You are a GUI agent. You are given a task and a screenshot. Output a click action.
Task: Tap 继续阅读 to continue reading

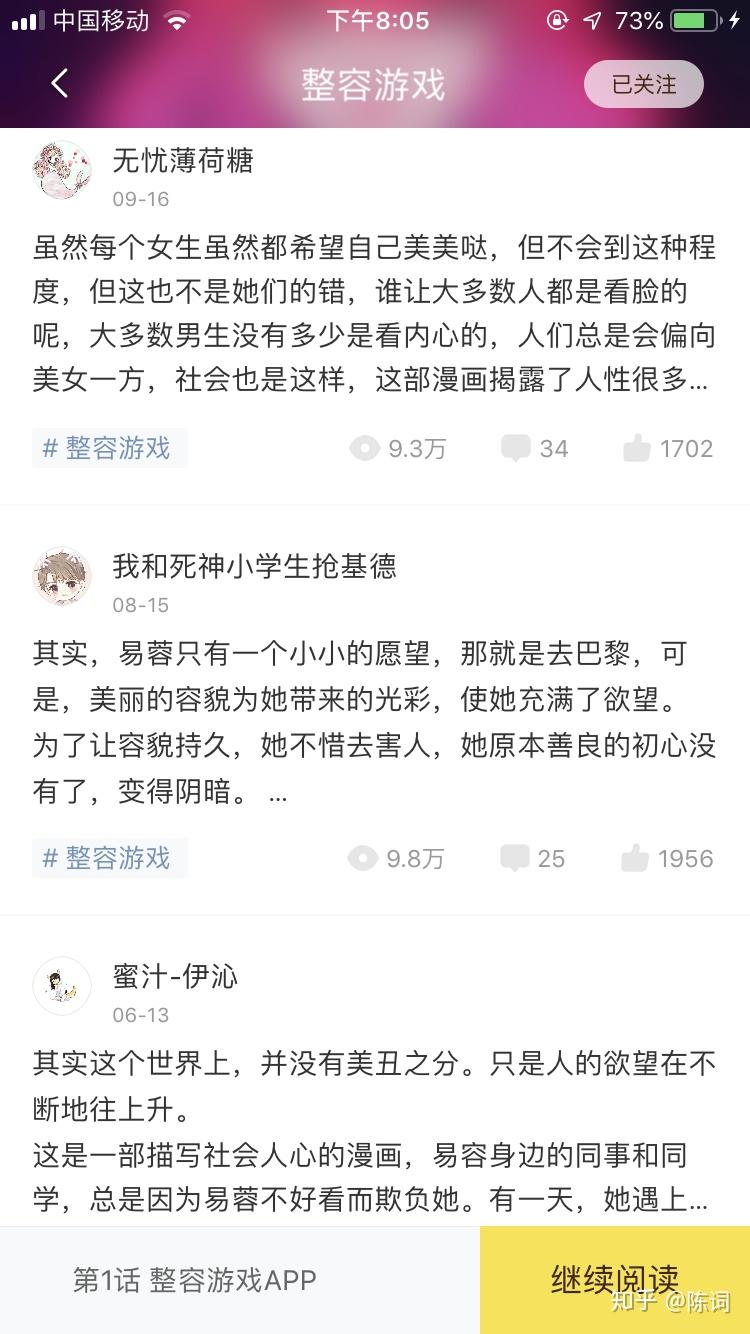(x=614, y=1280)
